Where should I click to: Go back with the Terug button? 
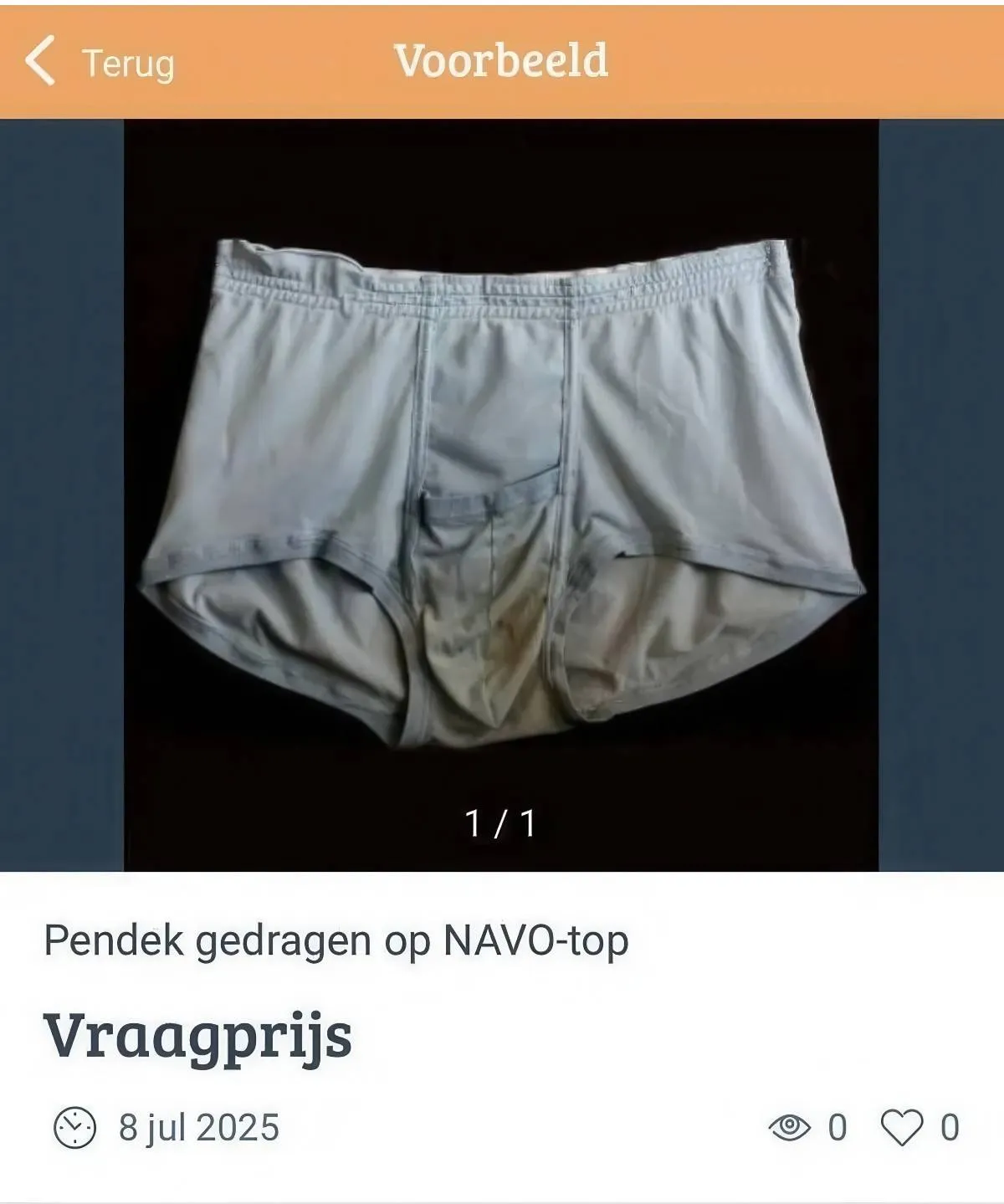pos(100,62)
